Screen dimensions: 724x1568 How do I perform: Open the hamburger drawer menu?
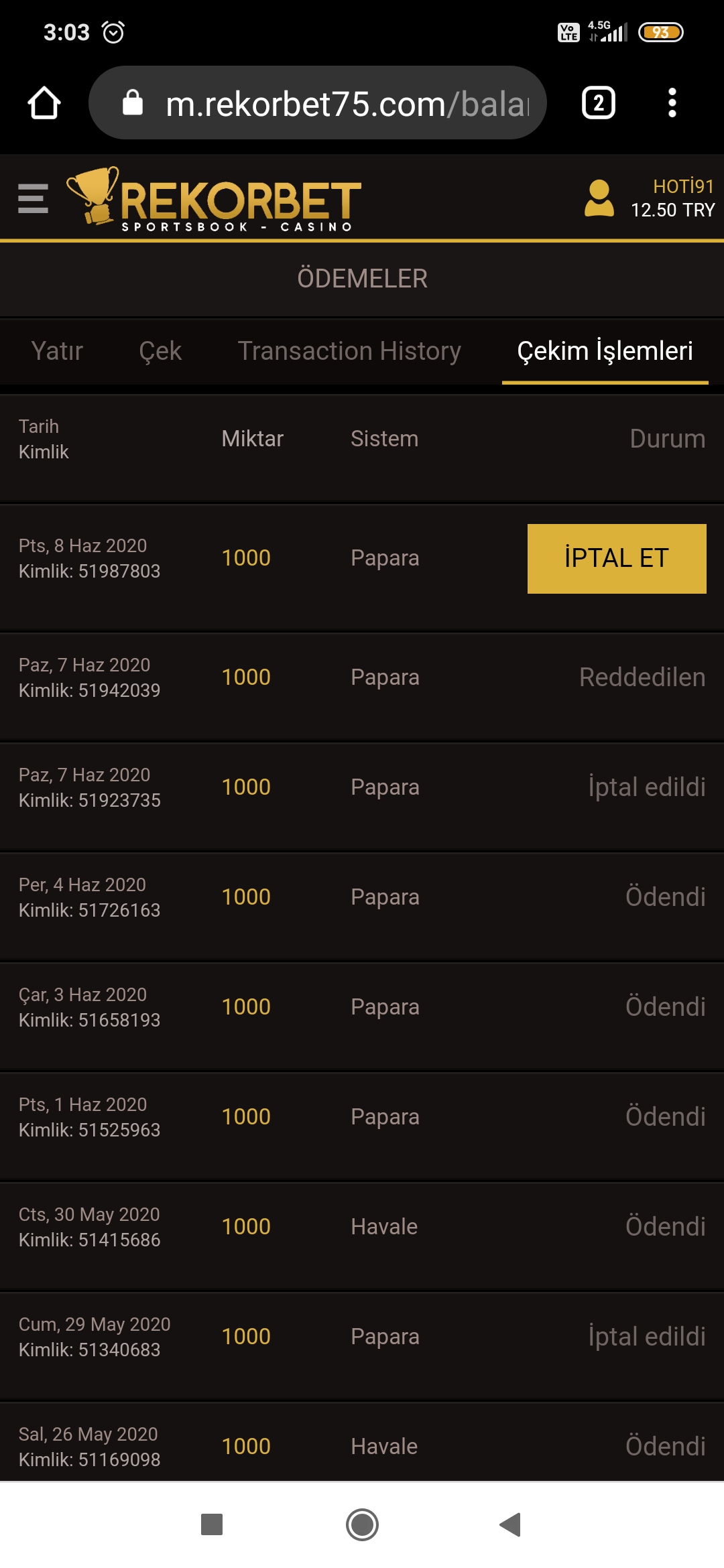click(x=33, y=198)
